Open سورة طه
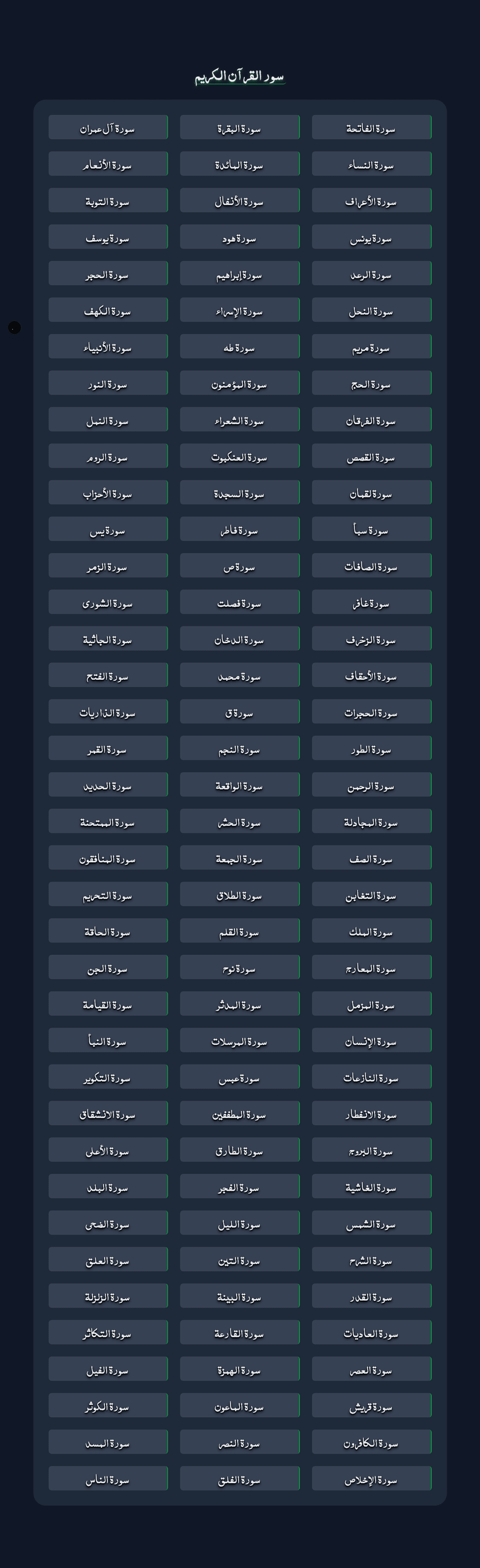This screenshot has width=480, height=1568. (x=239, y=347)
